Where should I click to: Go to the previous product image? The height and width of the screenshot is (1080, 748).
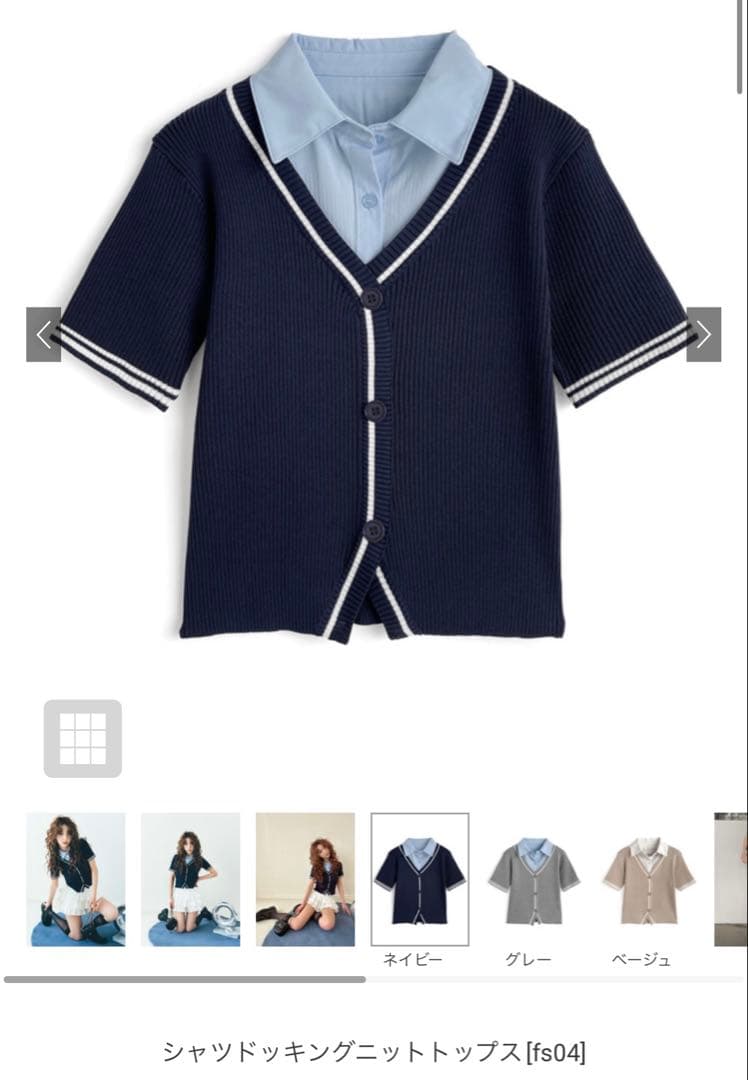coord(43,335)
